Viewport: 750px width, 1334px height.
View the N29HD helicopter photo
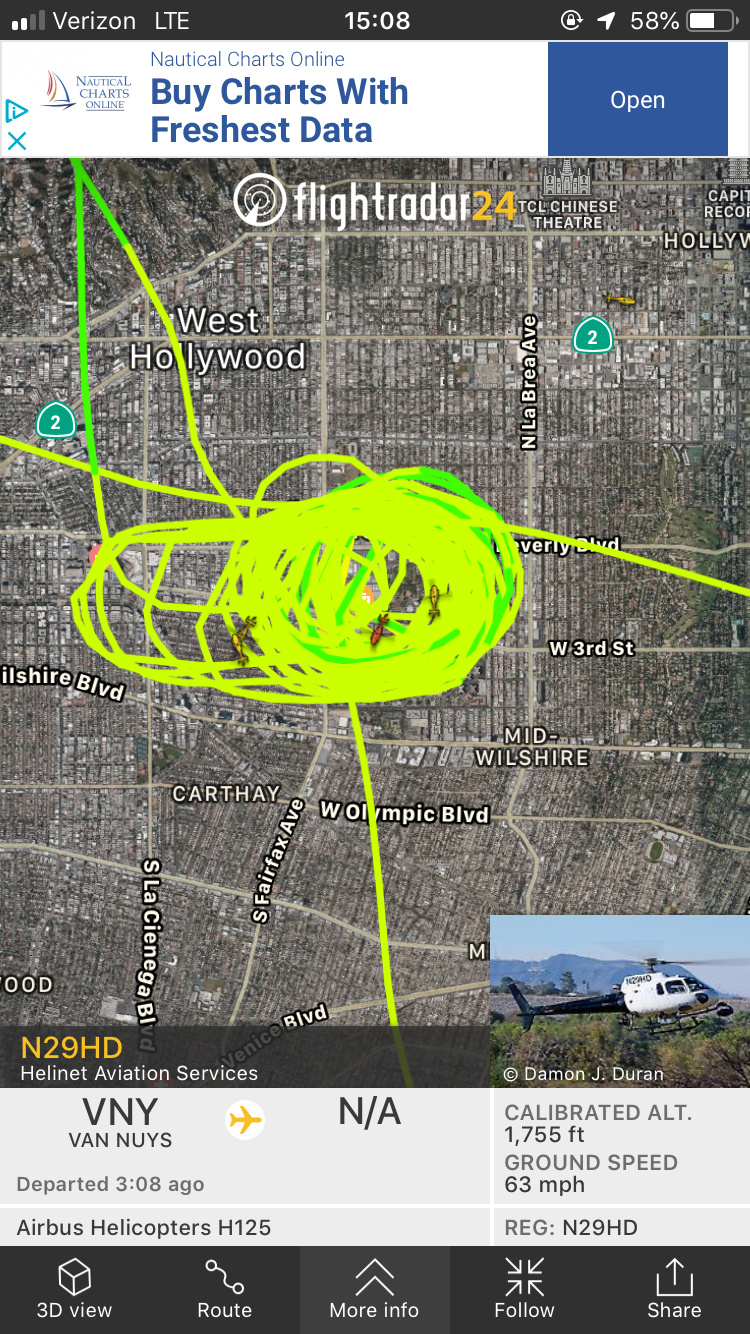620,1000
